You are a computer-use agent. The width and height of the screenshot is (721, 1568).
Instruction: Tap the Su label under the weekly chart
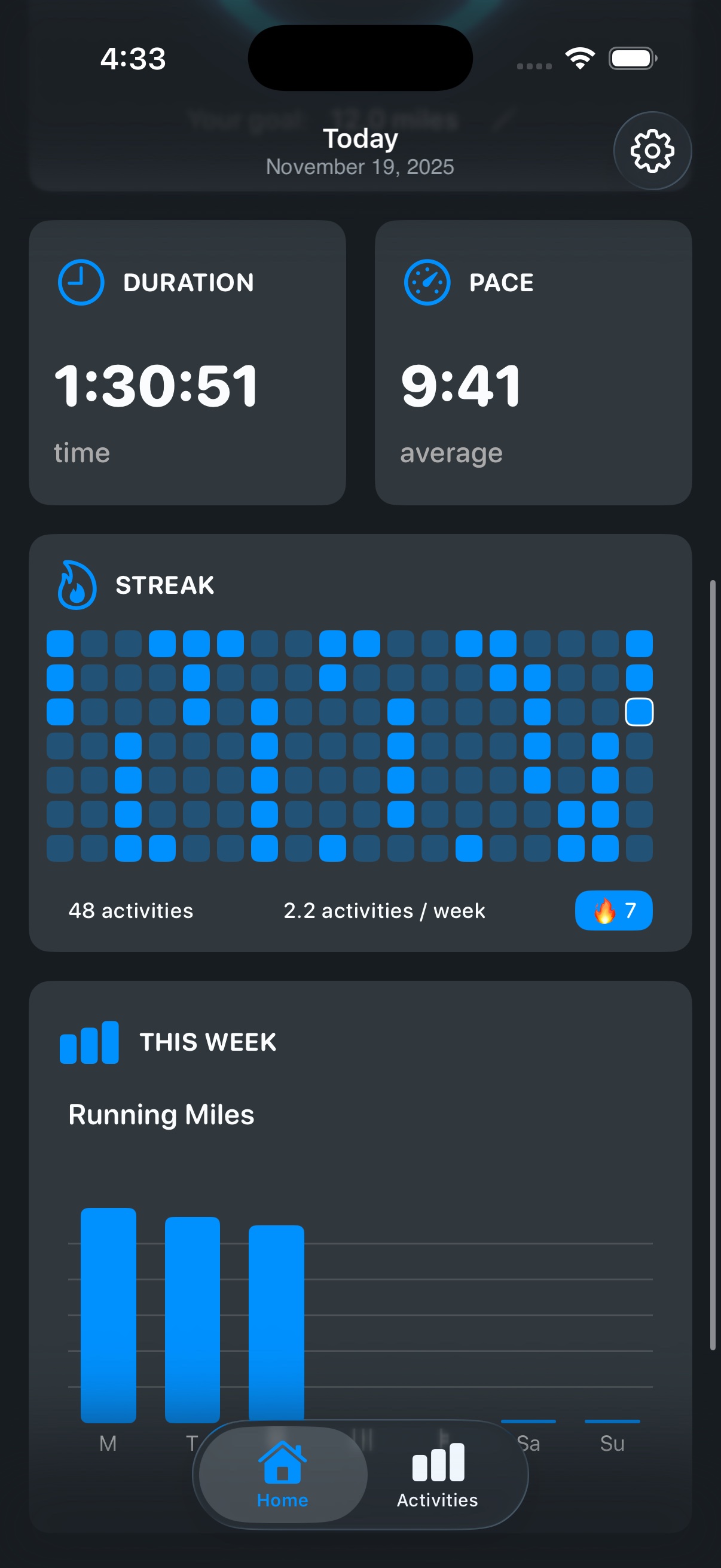click(613, 1442)
